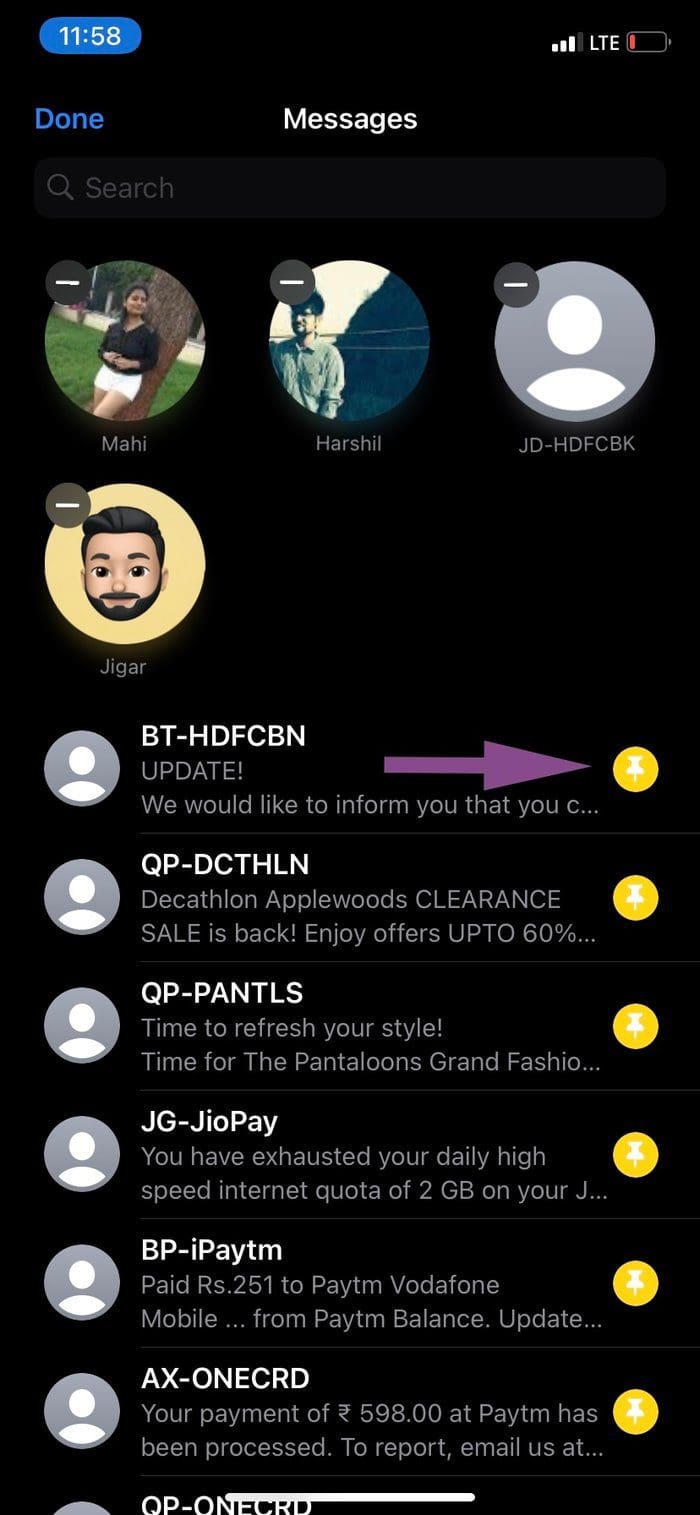
Task: Pin the BT-HDFCBN conversation
Action: click(635, 769)
